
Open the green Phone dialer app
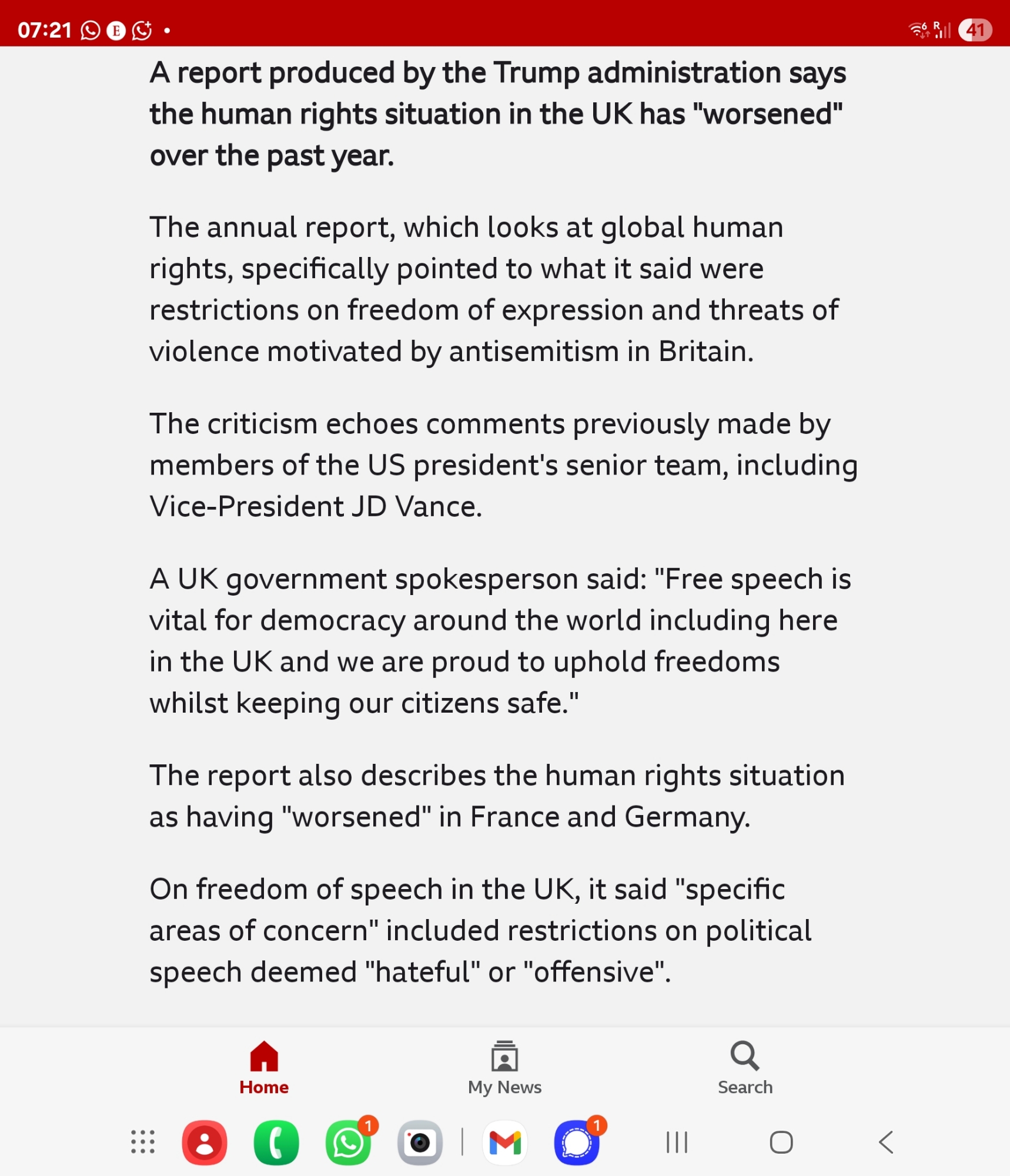click(276, 1142)
